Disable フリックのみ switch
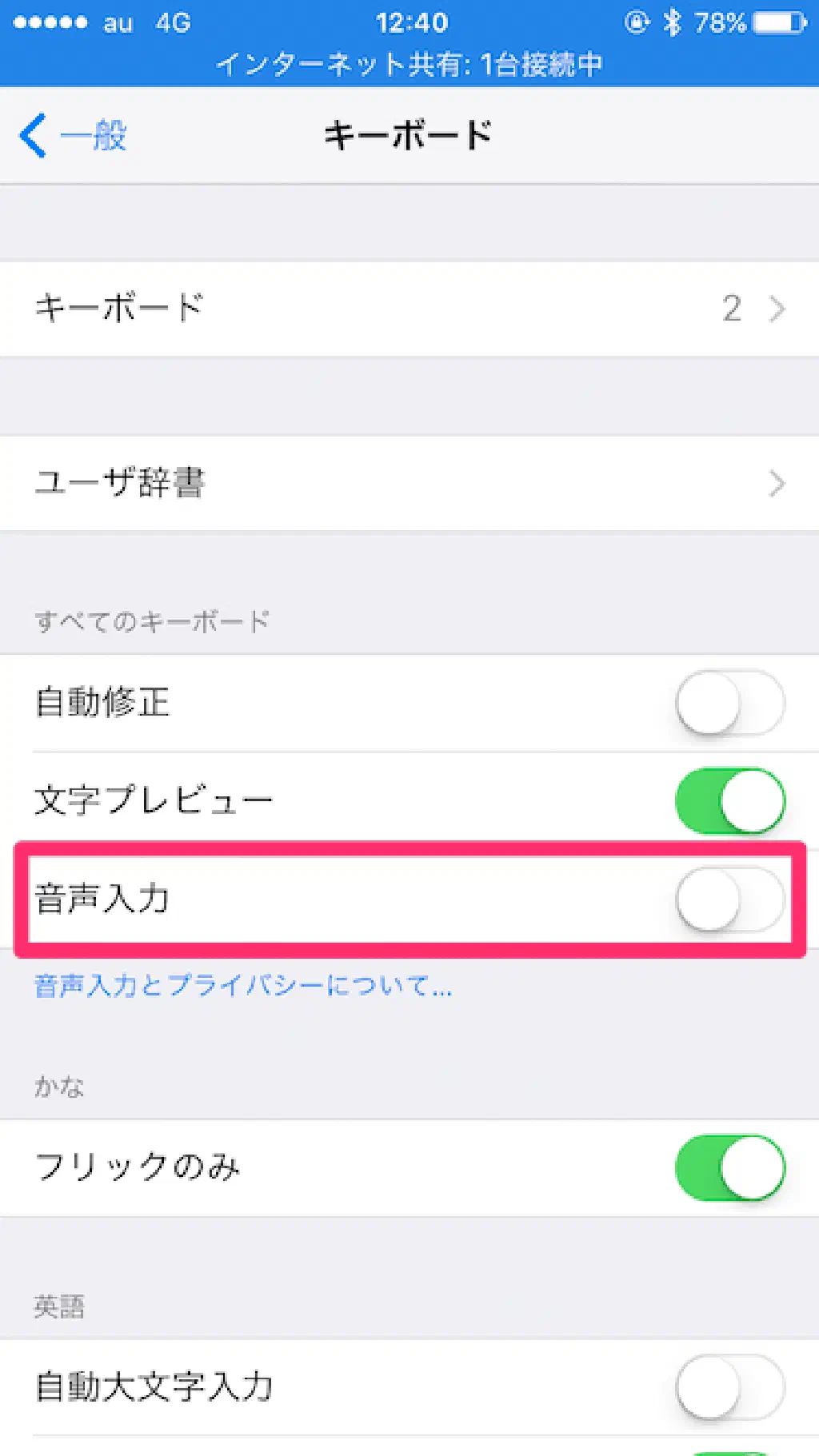This screenshot has height=1456, width=819. click(x=729, y=1167)
